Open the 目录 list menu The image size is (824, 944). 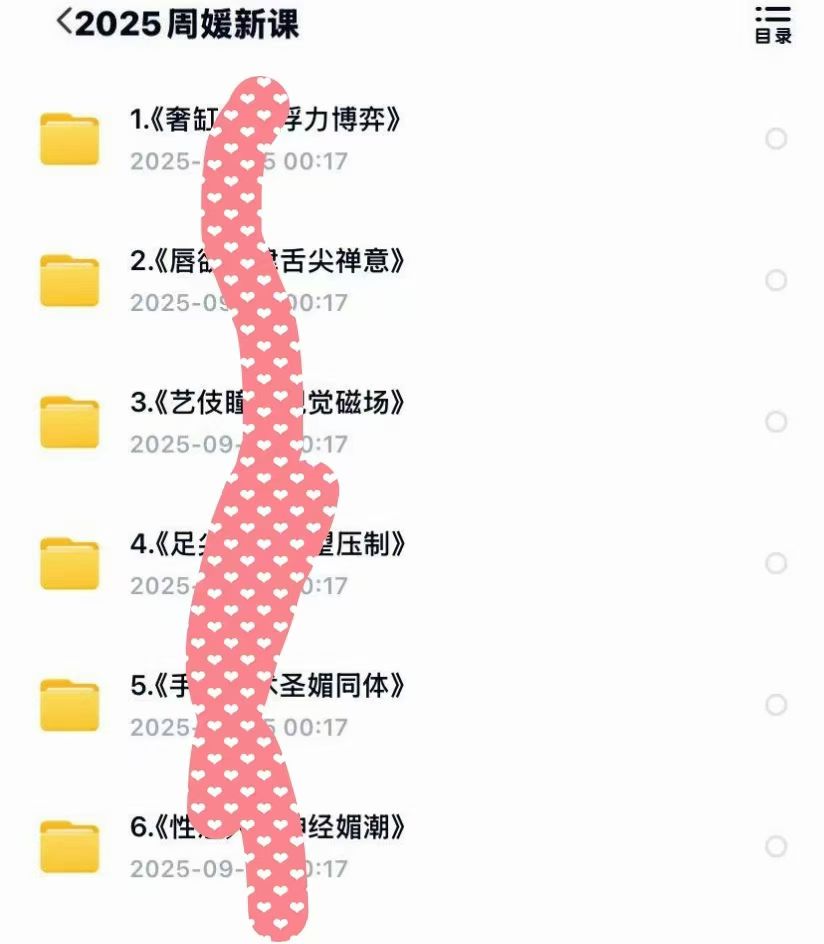point(773,25)
